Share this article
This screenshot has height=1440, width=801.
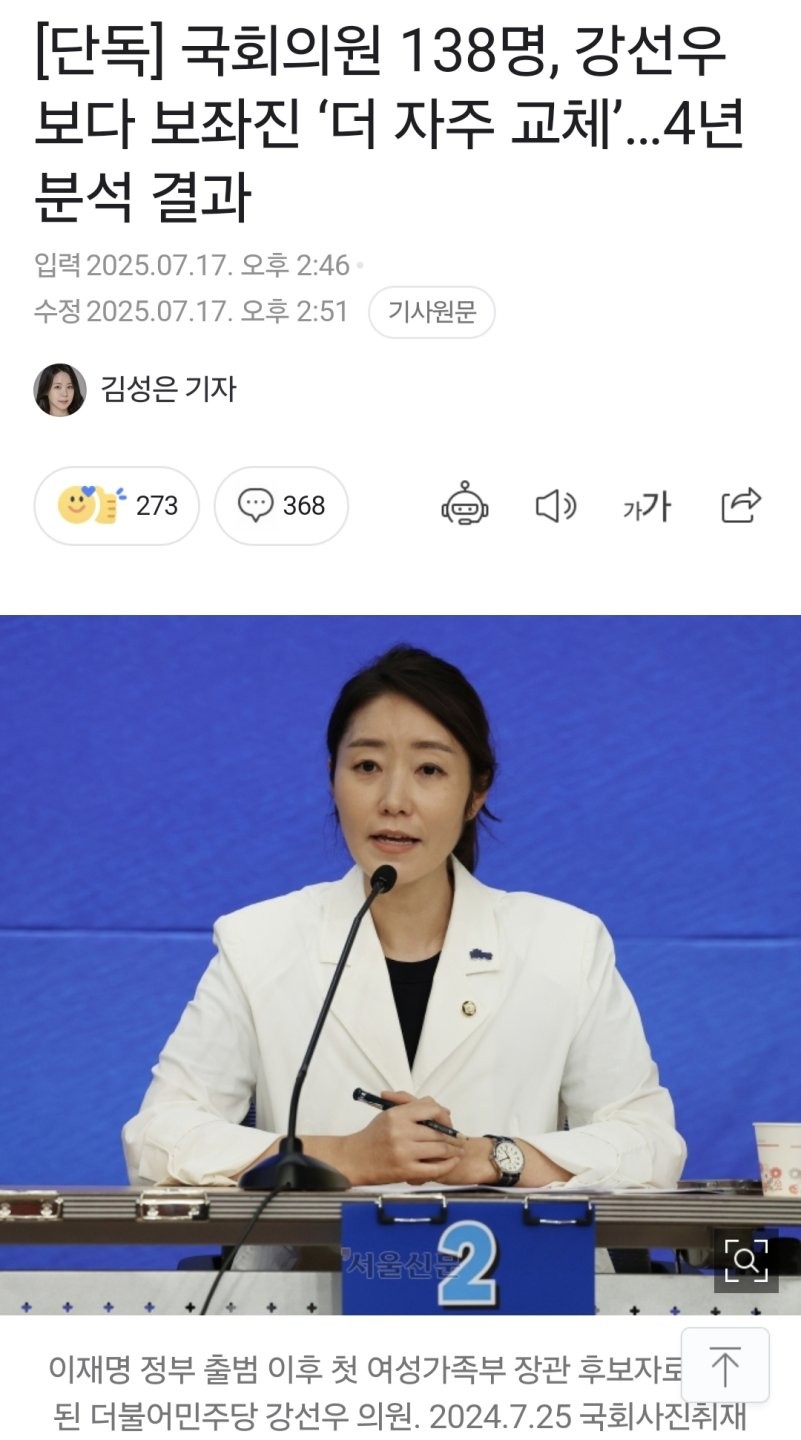(741, 506)
